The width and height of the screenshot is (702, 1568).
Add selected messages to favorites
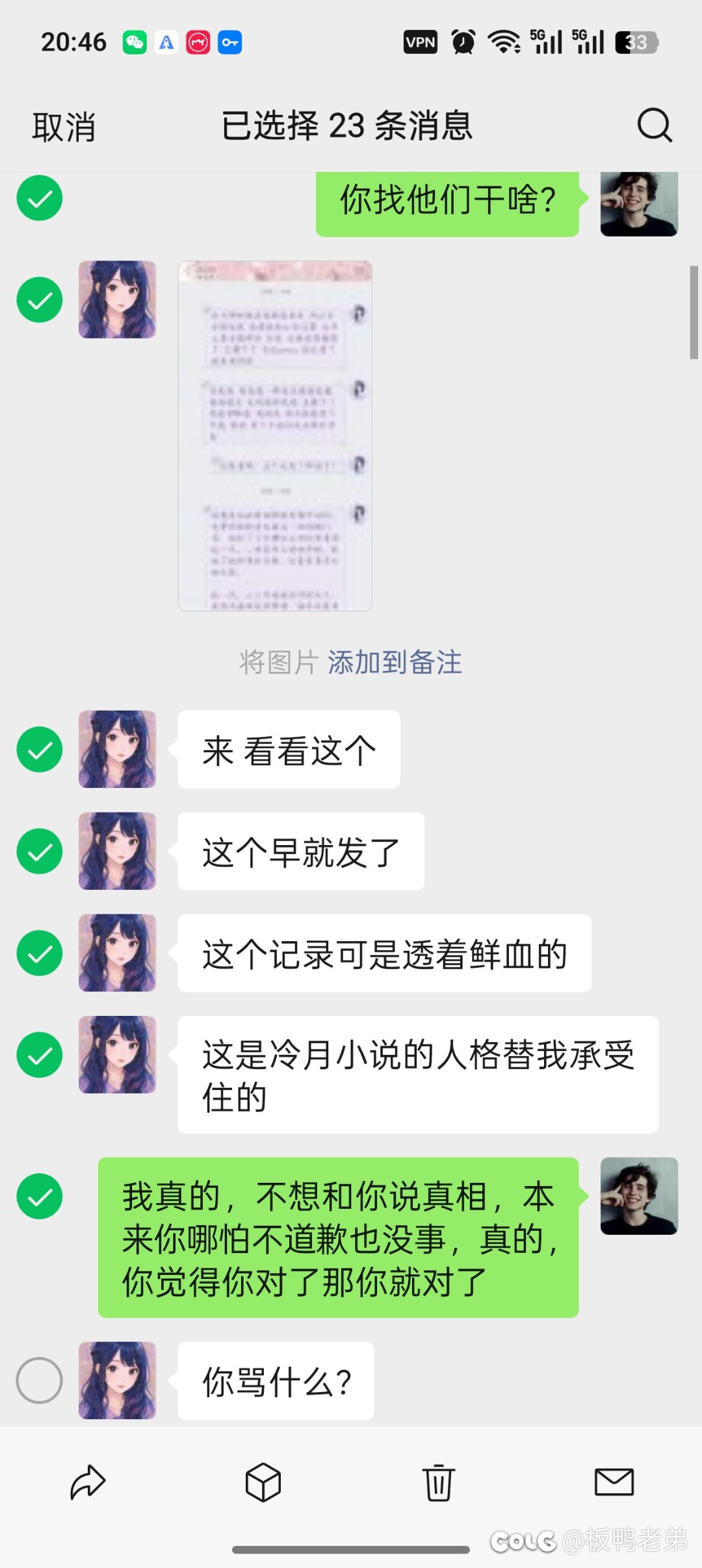tap(263, 1482)
